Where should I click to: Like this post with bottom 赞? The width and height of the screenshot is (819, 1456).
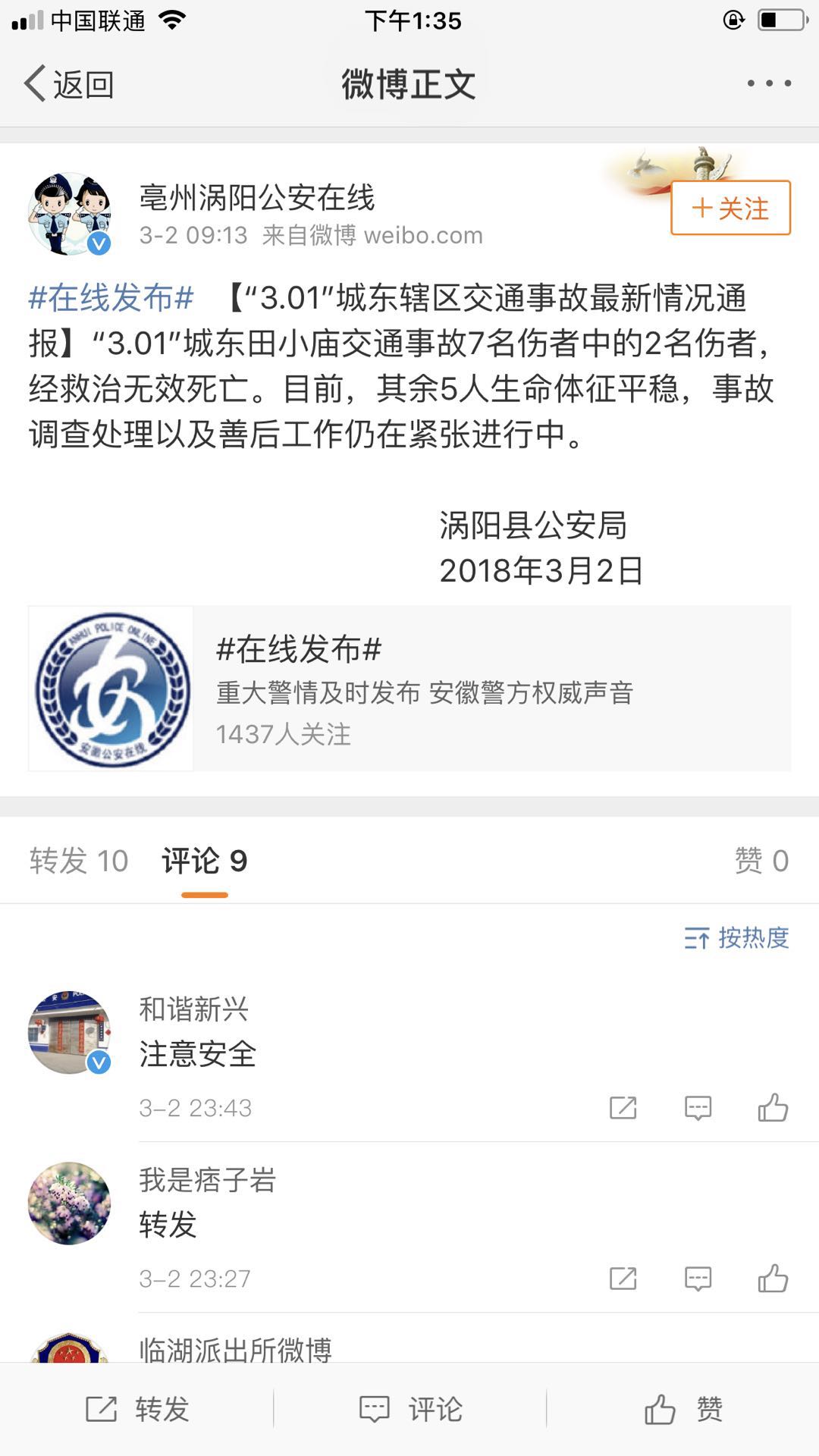(683, 1410)
